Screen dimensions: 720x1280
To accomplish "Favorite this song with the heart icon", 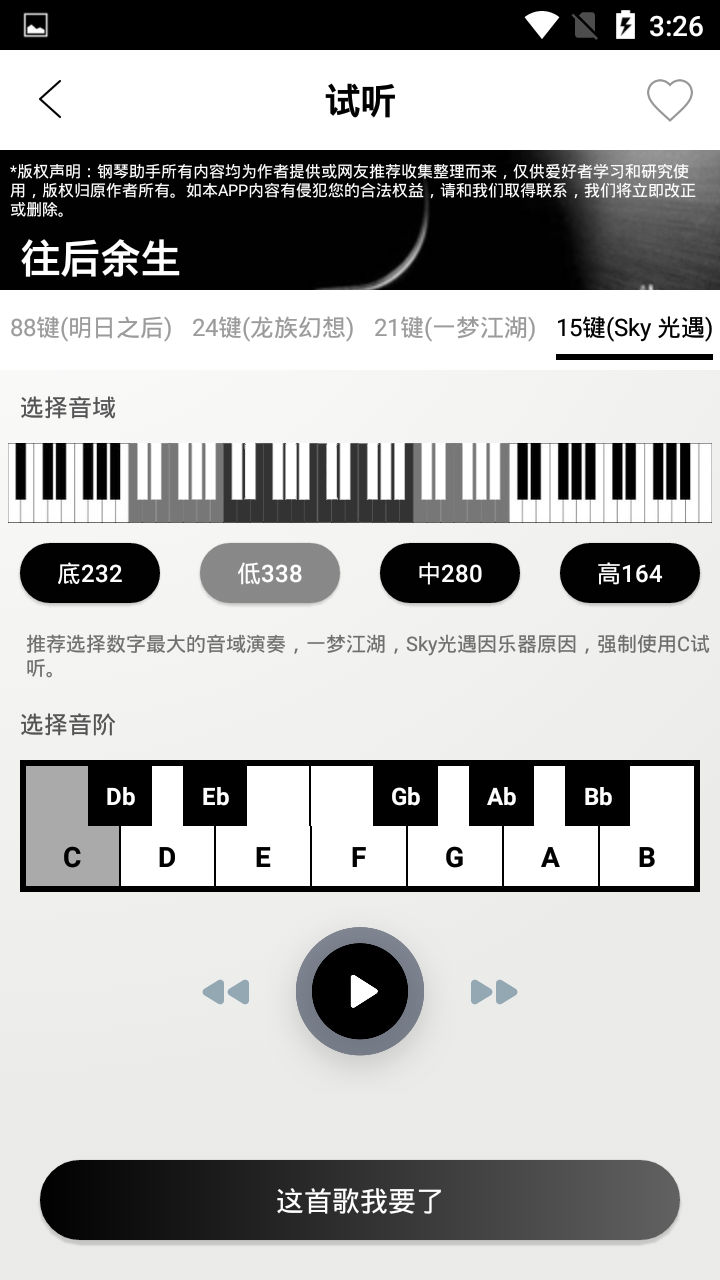I will click(669, 100).
